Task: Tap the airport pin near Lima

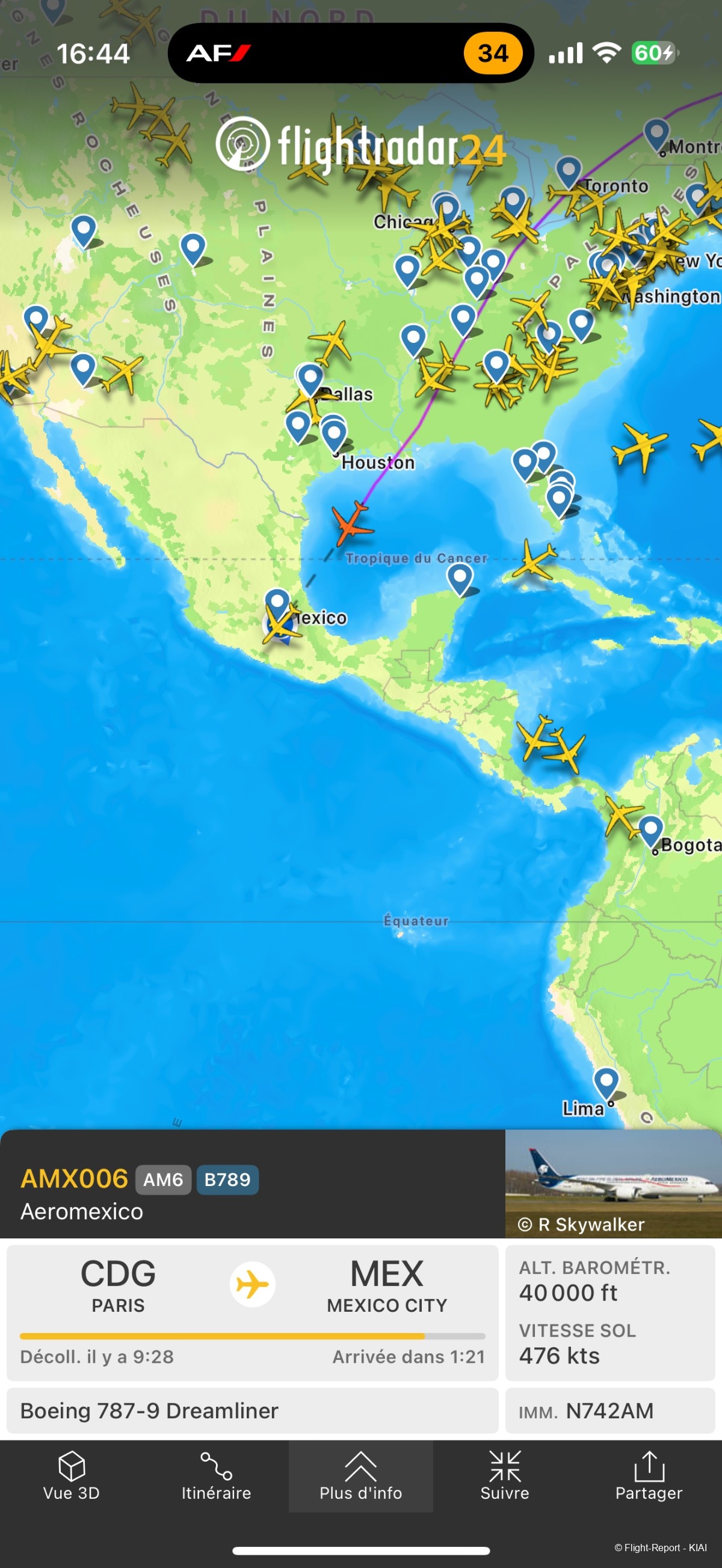Action: pyautogui.click(x=606, y=1081)
